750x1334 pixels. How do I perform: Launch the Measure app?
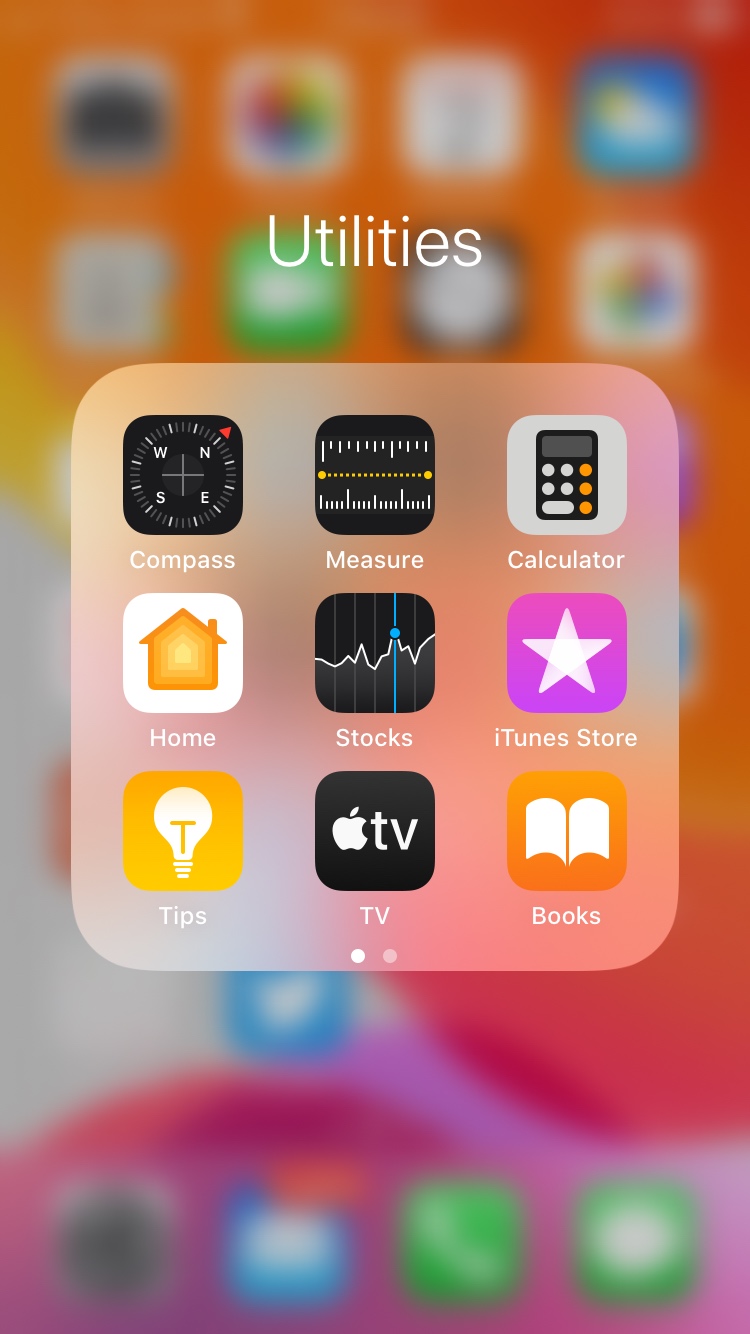(x=375, y=475)
